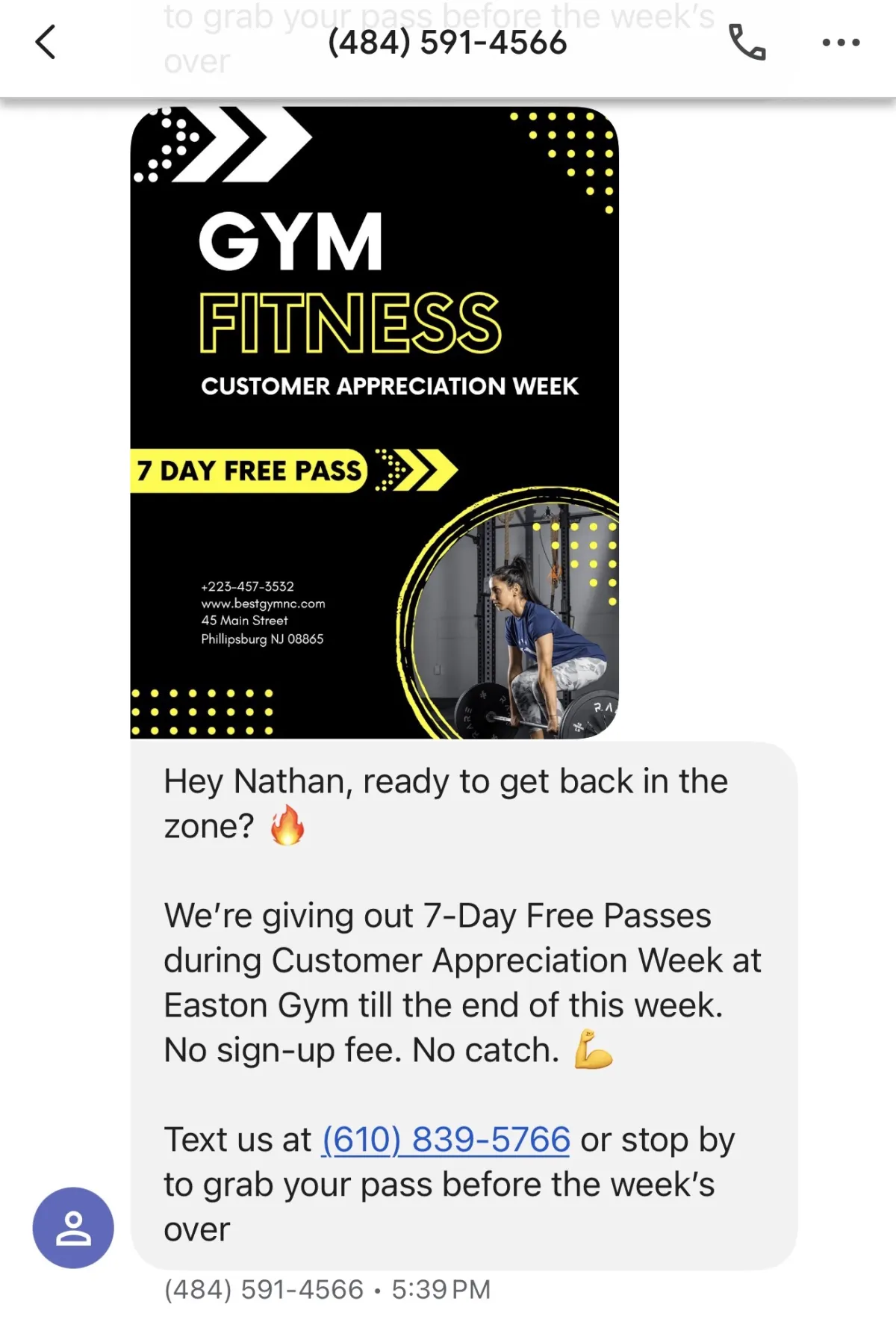
Task: Call (484) 591-4566 via phone icon
Action: click(747, 43)
